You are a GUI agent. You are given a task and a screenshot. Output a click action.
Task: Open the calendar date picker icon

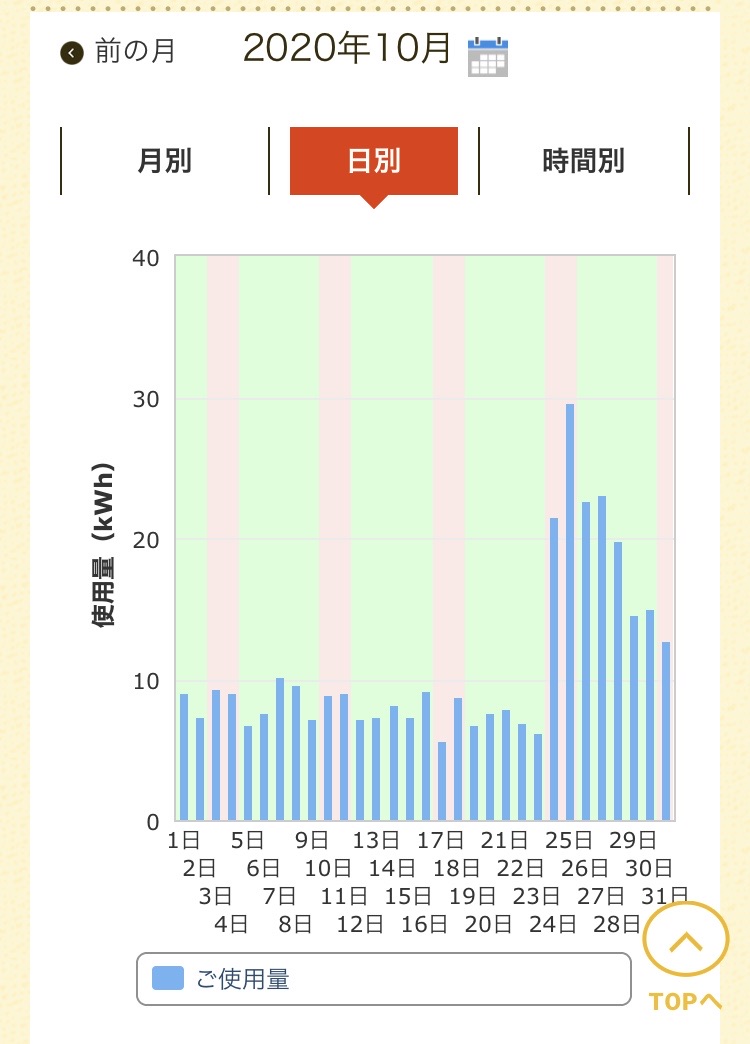(x=489, y=56)
